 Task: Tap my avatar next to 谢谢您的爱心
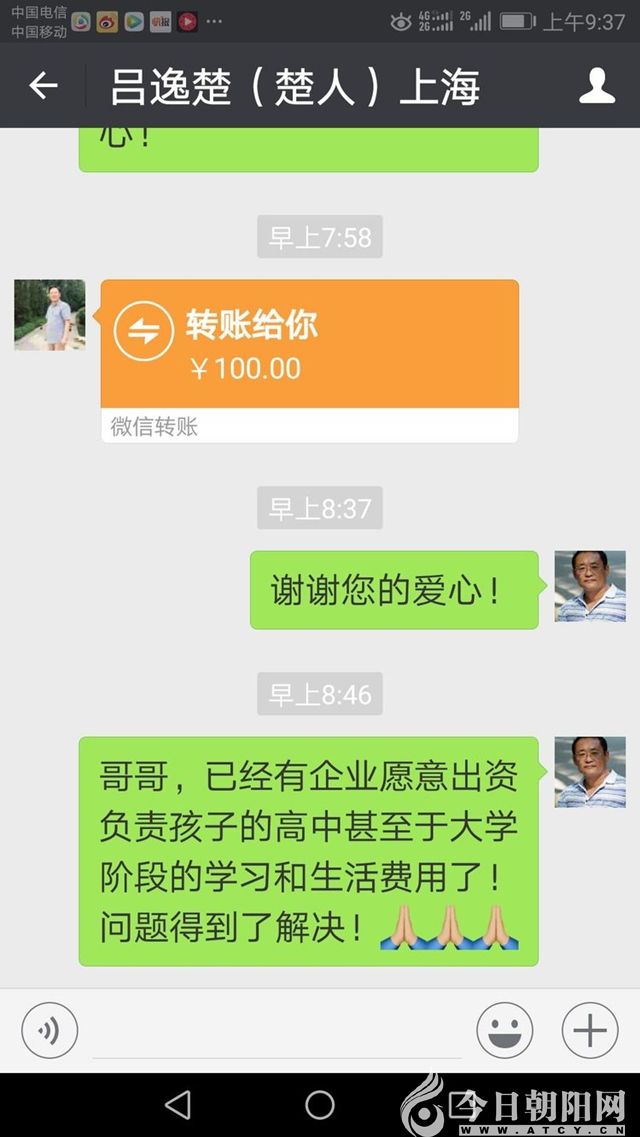590,586
